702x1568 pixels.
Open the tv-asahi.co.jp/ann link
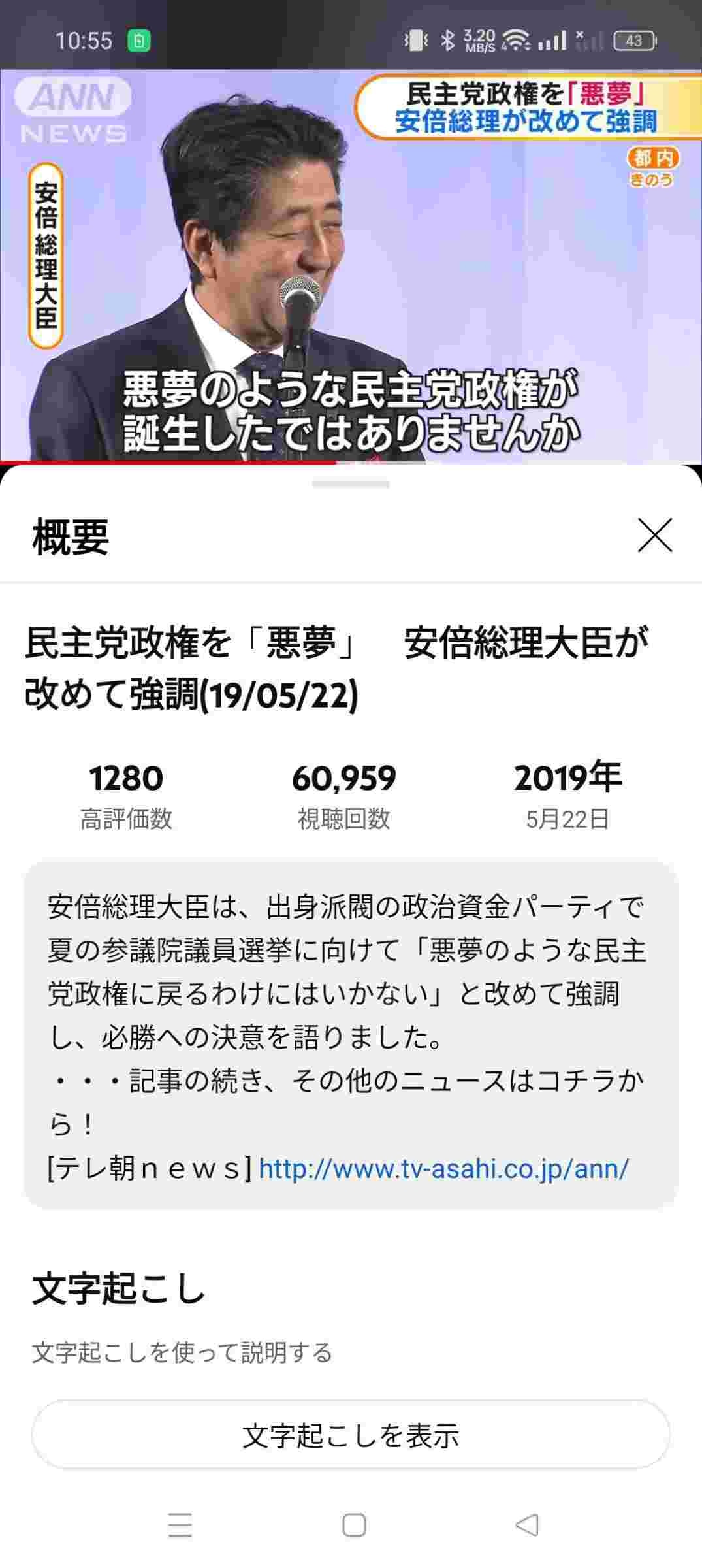tap(443, 1168)
